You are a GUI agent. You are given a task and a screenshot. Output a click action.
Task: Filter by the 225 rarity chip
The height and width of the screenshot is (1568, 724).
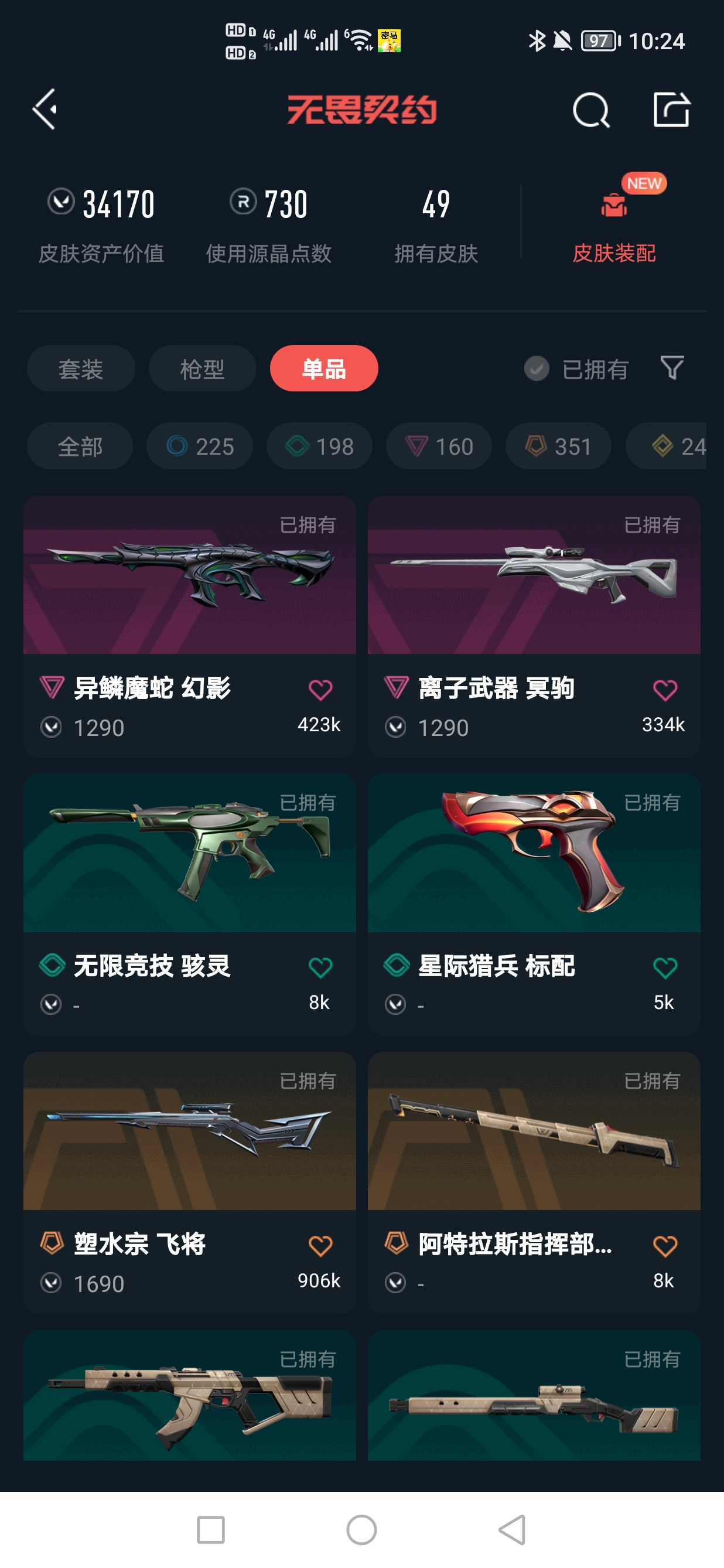coord(200,446)
